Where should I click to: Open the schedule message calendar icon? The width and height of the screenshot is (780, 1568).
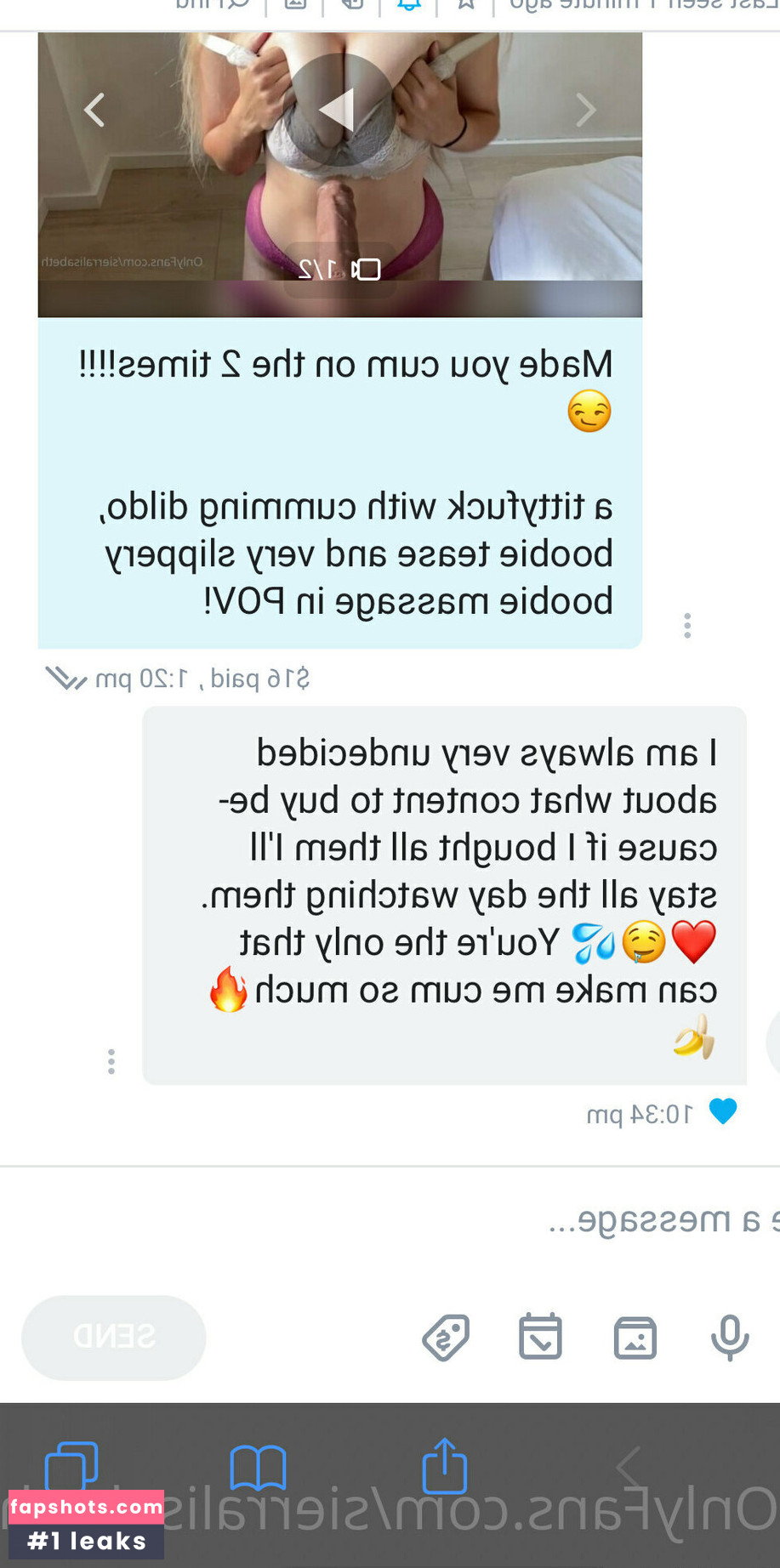(x=541, y=1338)
